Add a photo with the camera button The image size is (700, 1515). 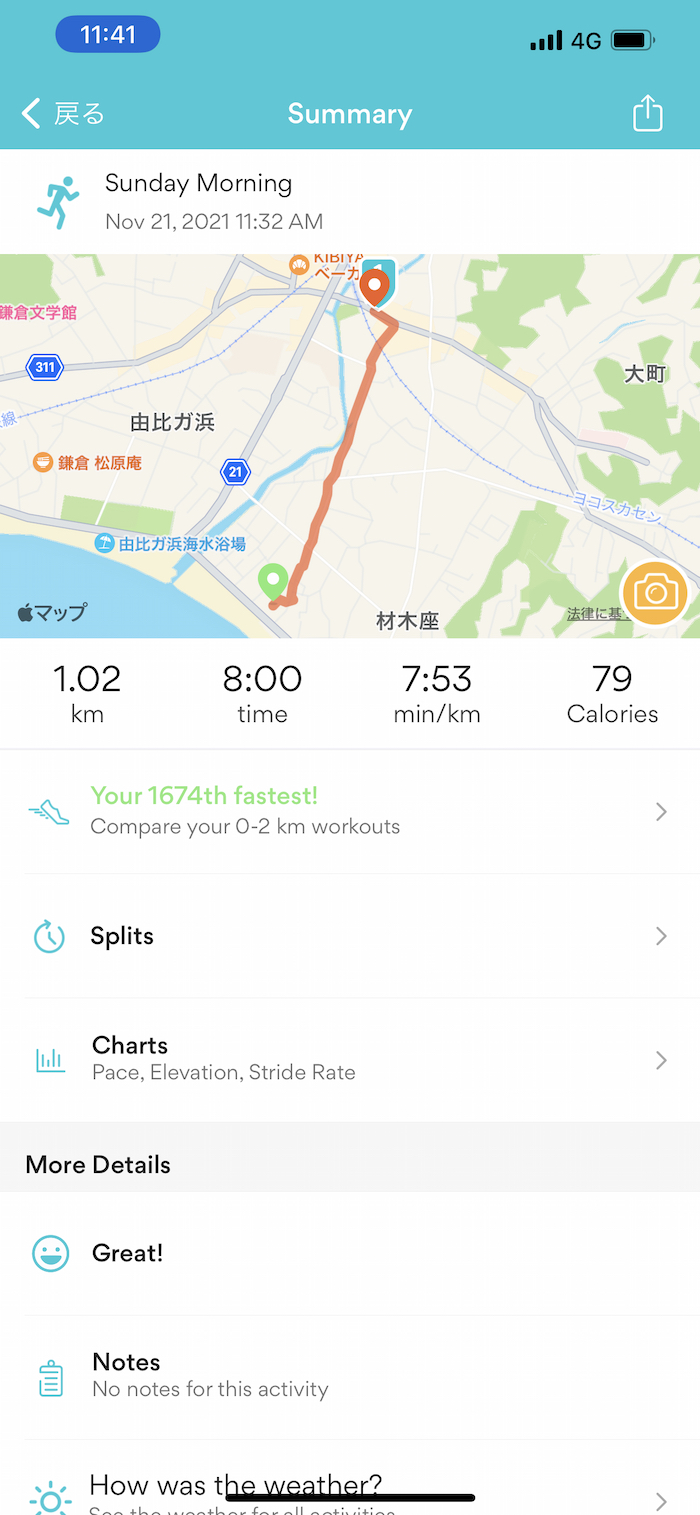(x=654, y=594)
